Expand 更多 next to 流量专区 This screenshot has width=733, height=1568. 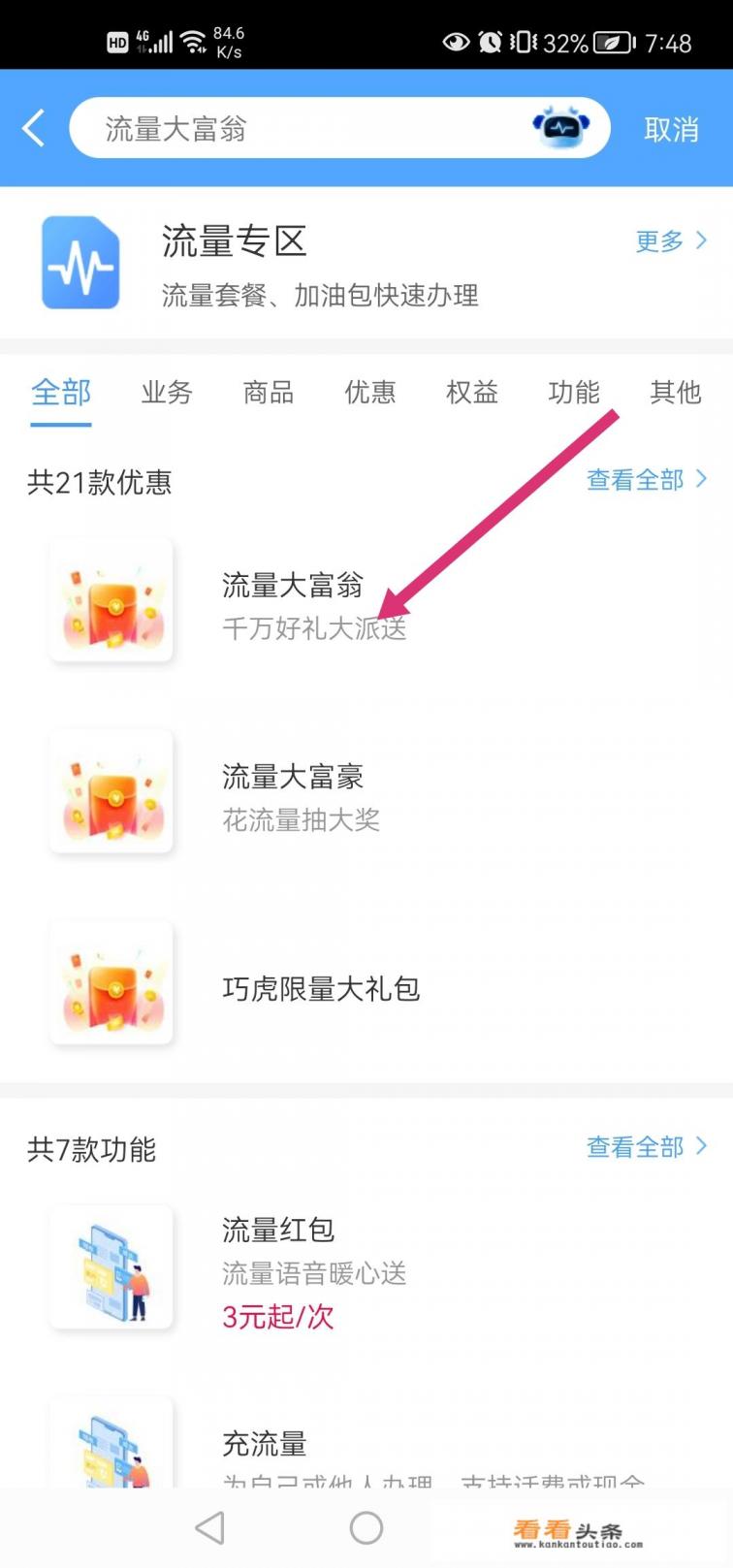[x=670, y=241]
